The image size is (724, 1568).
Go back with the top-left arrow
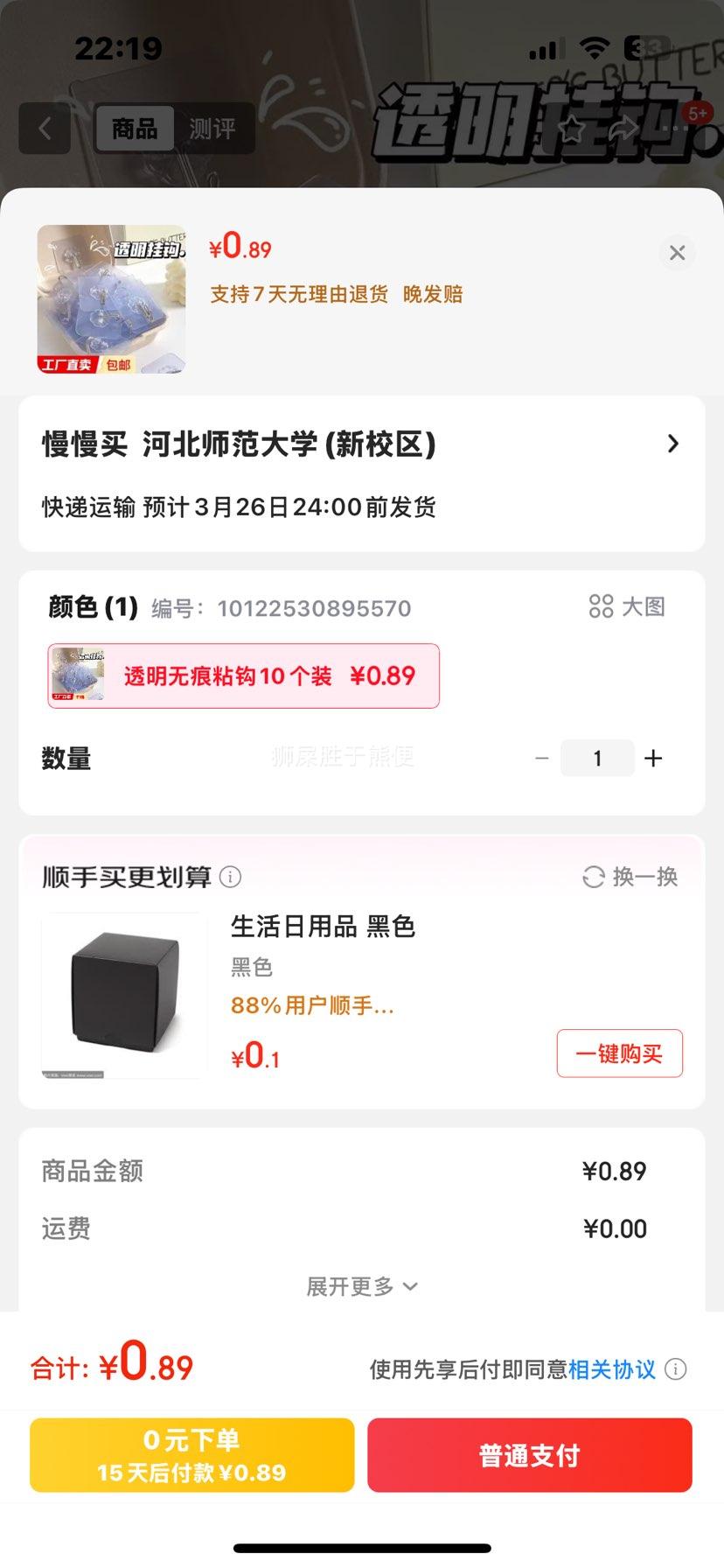coord(45,129)
